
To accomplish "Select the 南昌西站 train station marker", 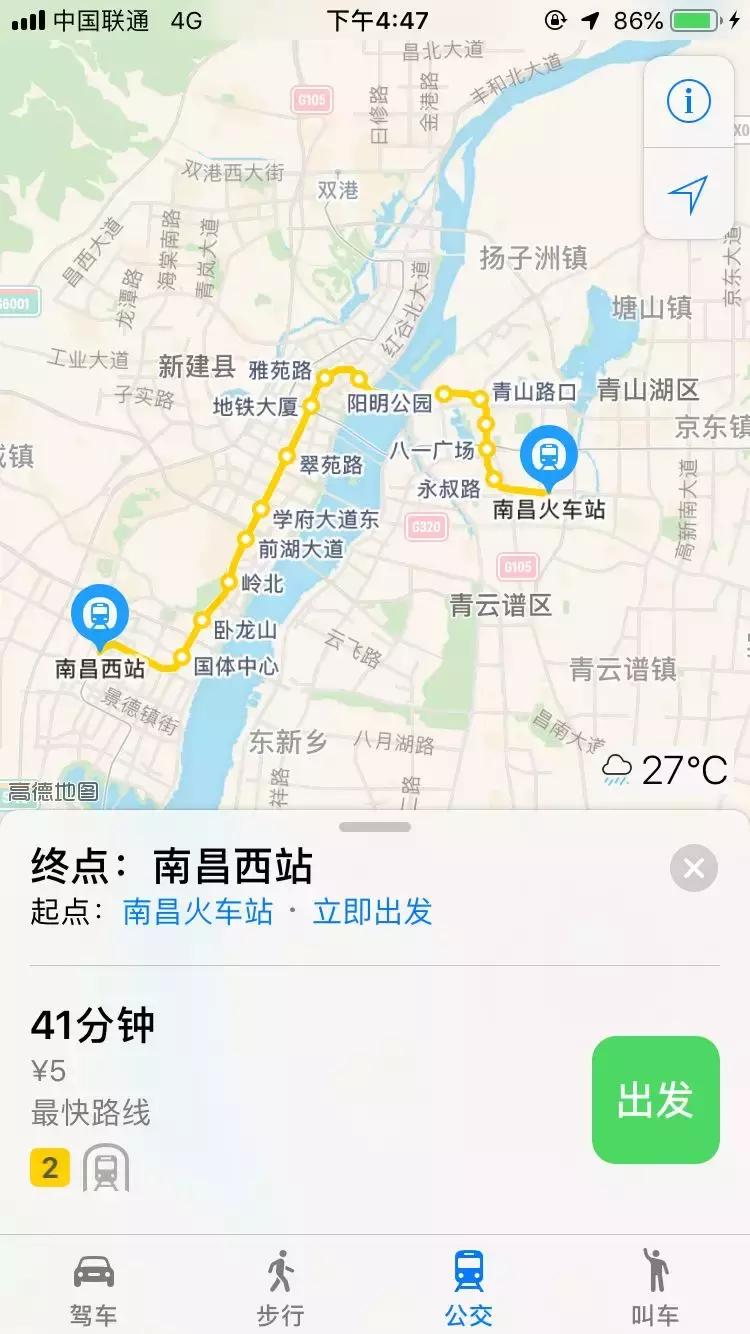I will click(101, 614).
